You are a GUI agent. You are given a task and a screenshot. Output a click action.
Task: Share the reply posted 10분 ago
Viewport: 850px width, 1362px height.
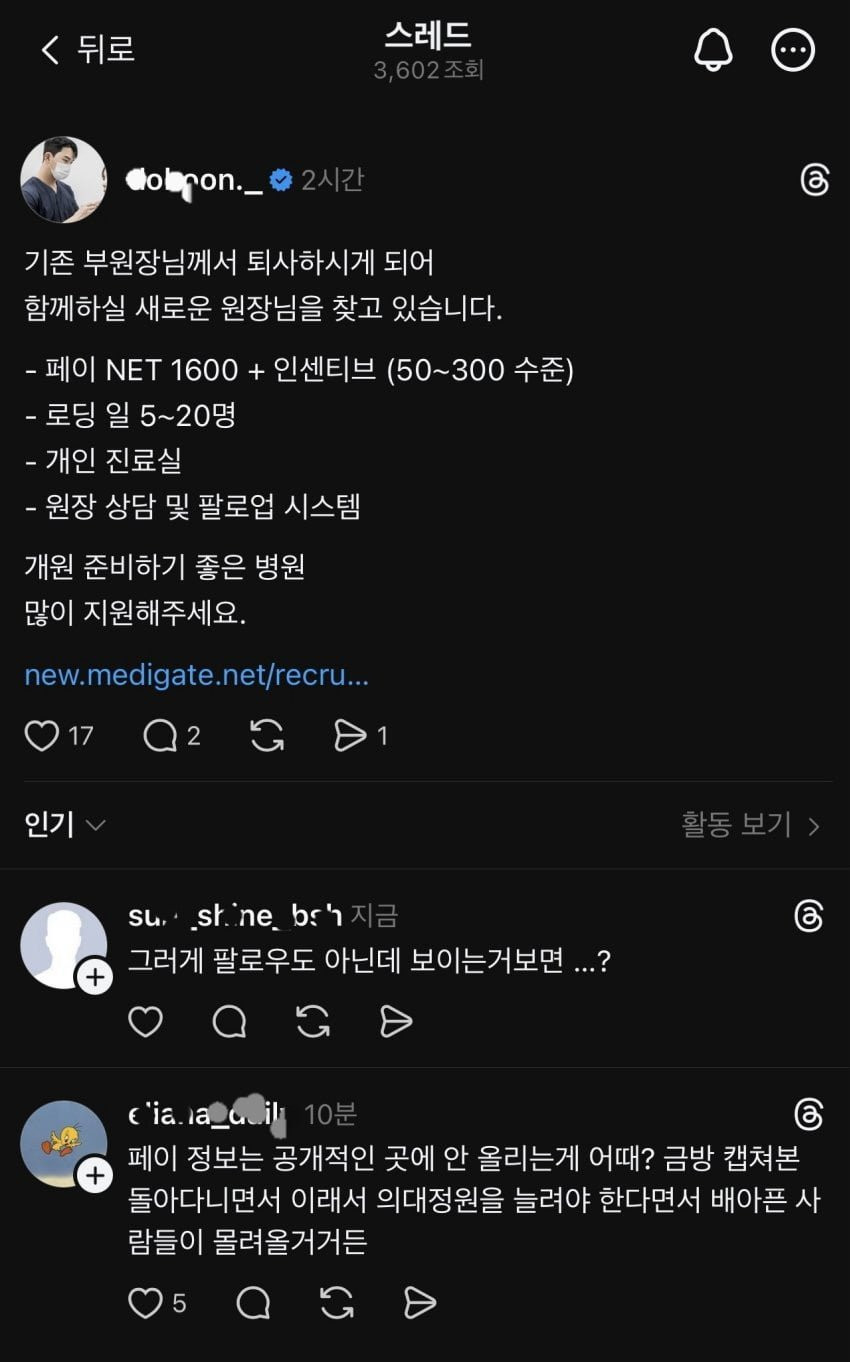[x=420, y=1303]
